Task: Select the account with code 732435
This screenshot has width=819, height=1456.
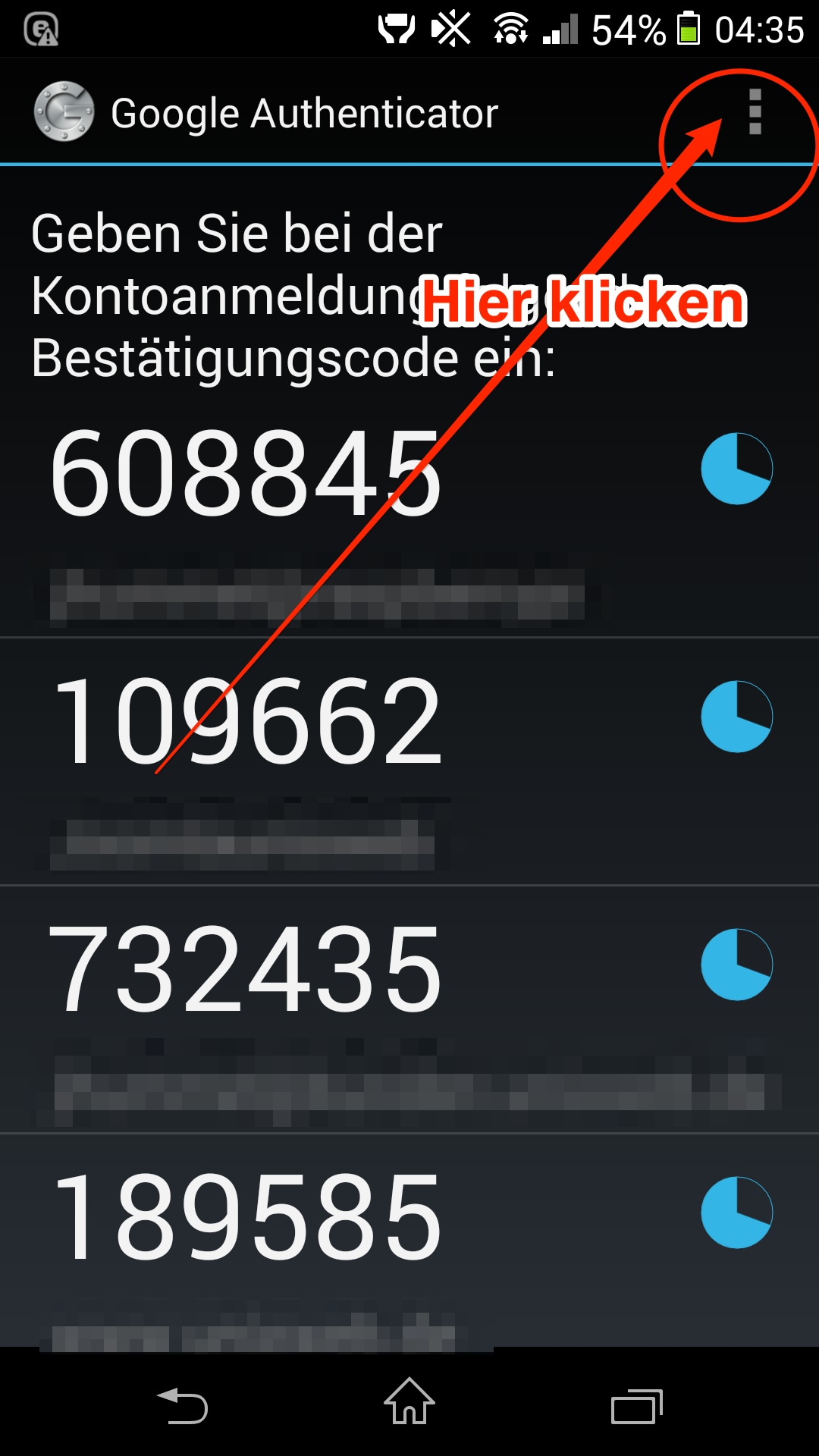Action: [x=409, y=1010]
